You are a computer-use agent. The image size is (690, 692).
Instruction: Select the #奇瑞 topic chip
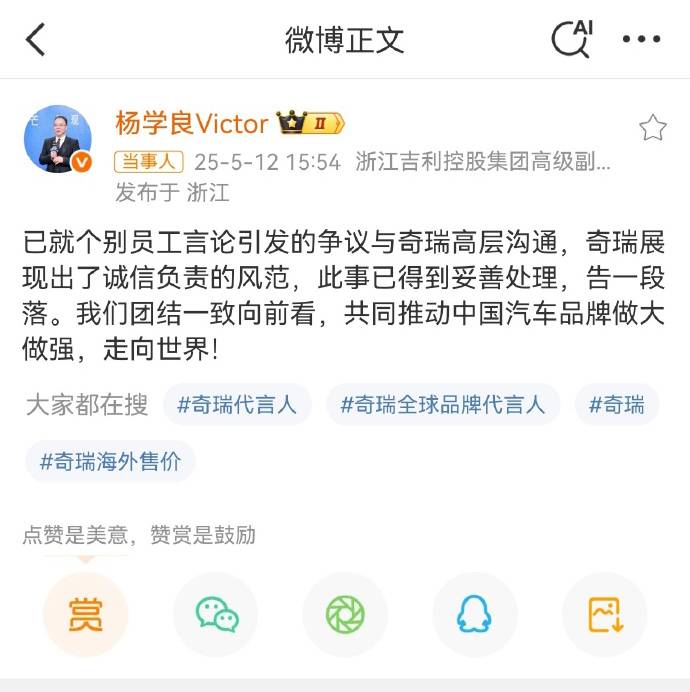click(x=616, y=405)
